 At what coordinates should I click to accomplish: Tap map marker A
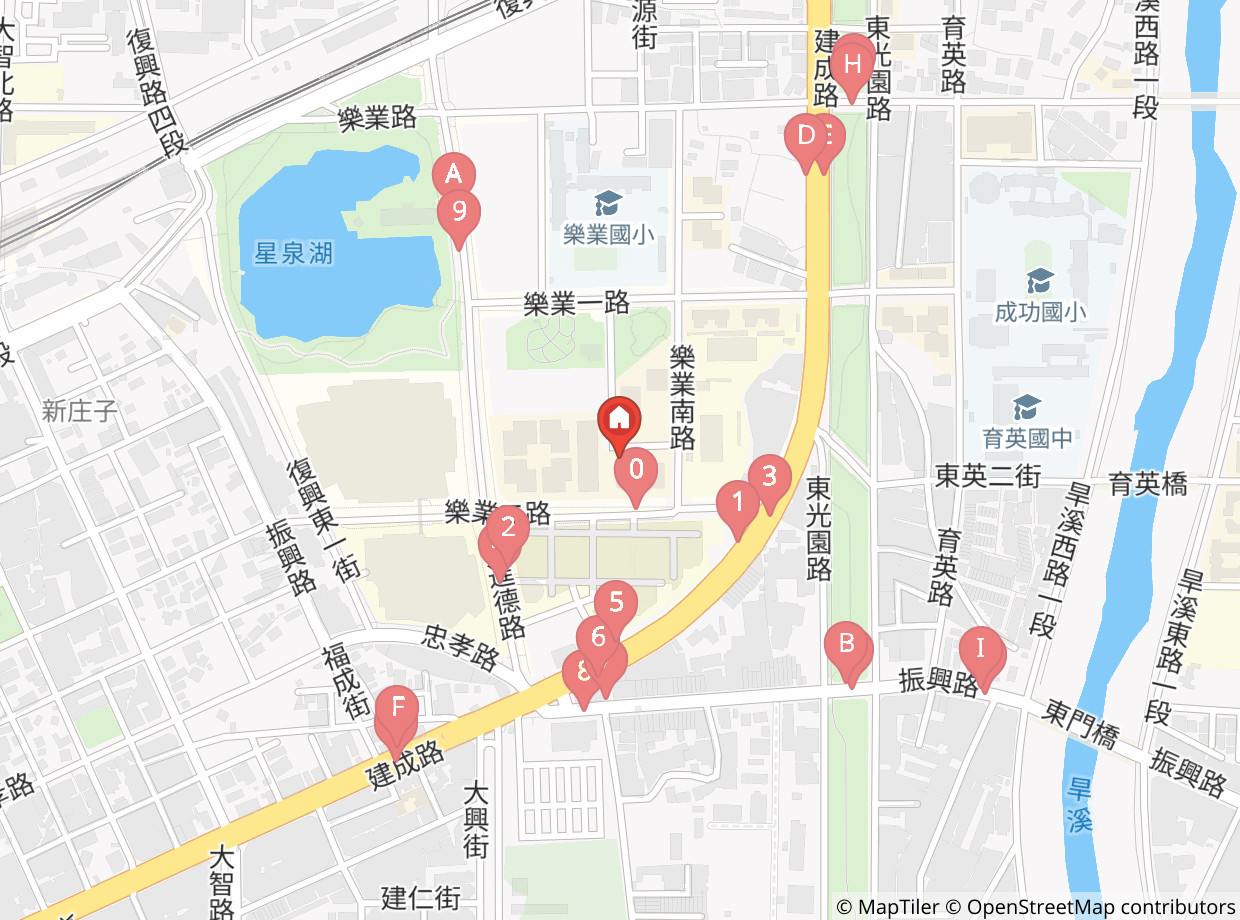(453, 175)
